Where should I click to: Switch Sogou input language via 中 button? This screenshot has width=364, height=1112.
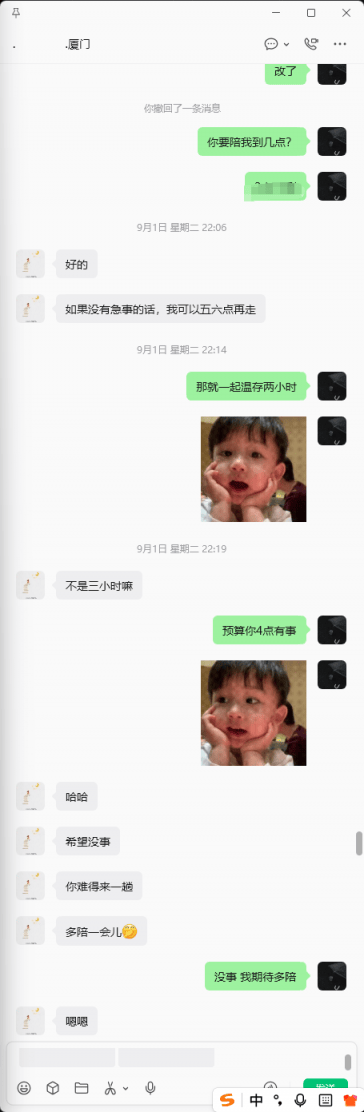(x=256, y=1100)
